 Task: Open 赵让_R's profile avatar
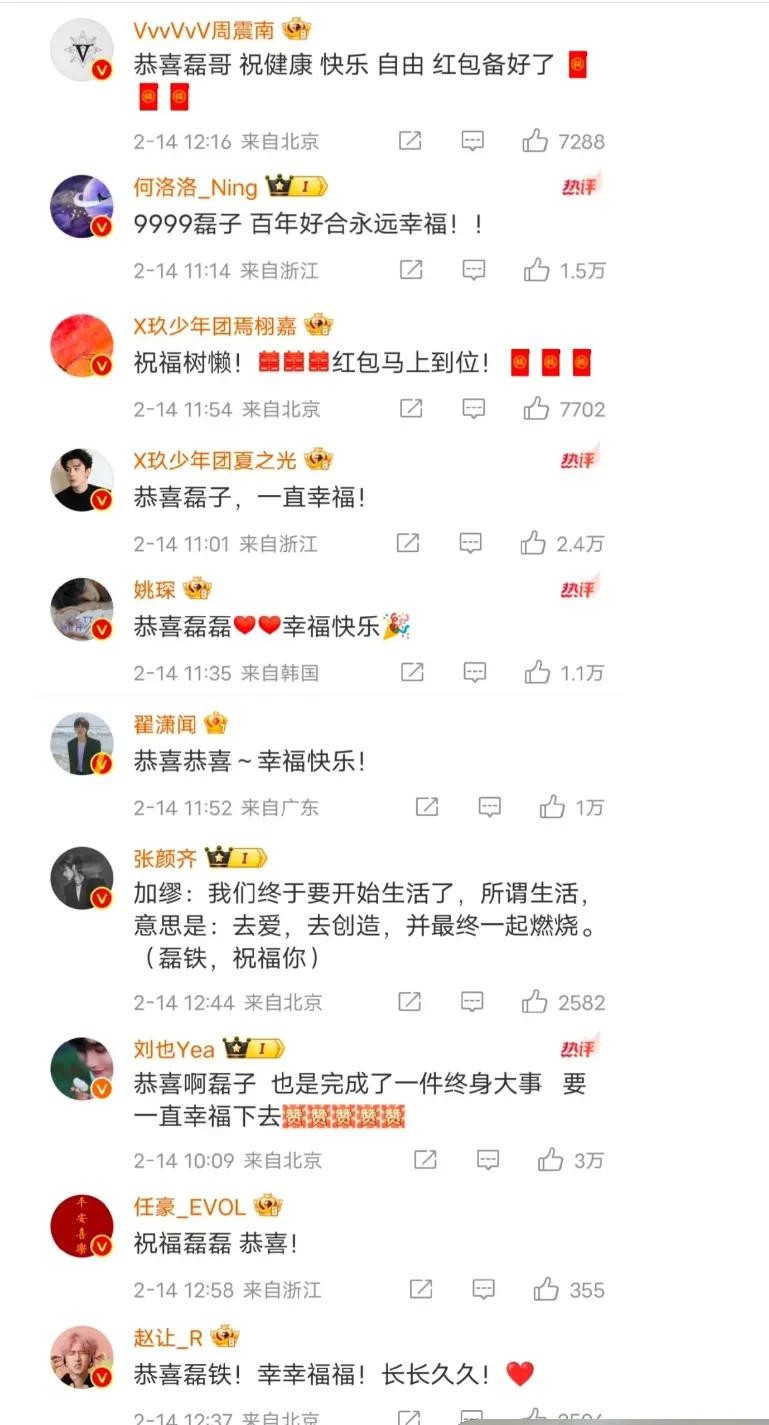82,1358
